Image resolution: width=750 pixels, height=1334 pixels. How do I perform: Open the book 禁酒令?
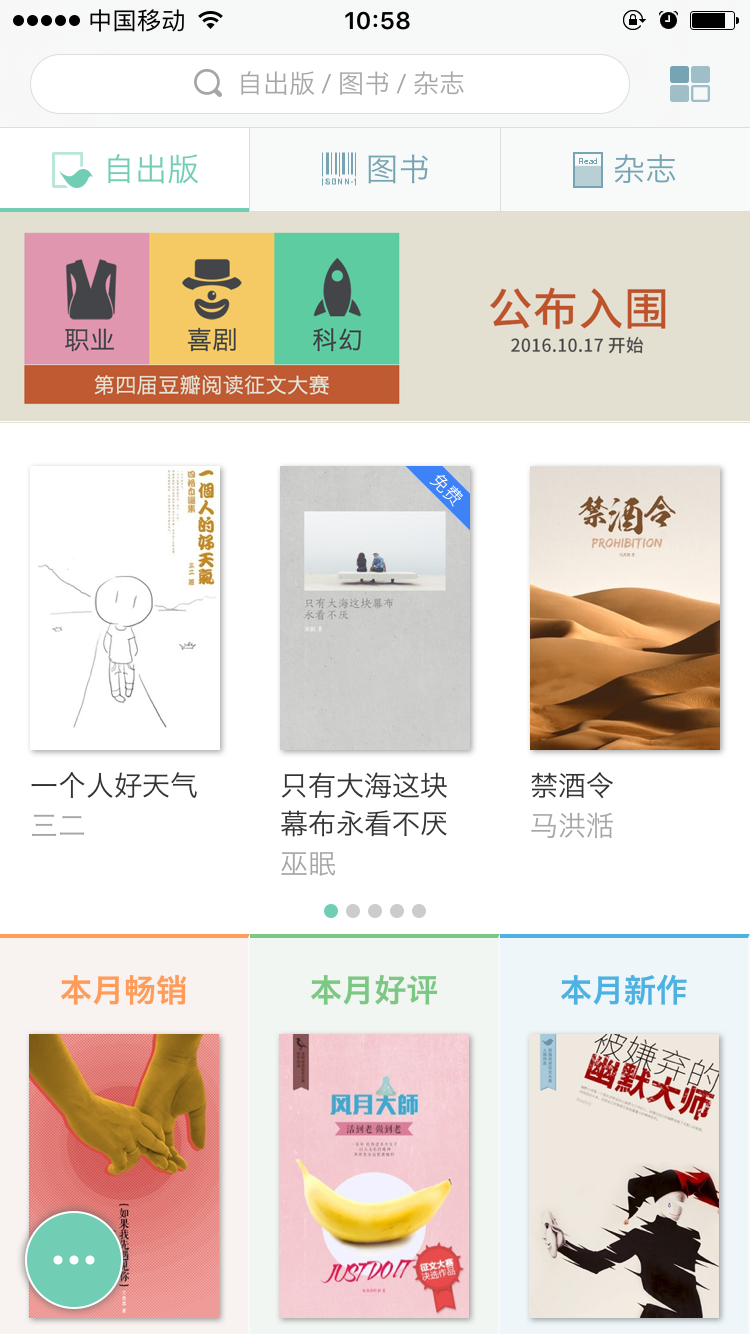[625, 608]
